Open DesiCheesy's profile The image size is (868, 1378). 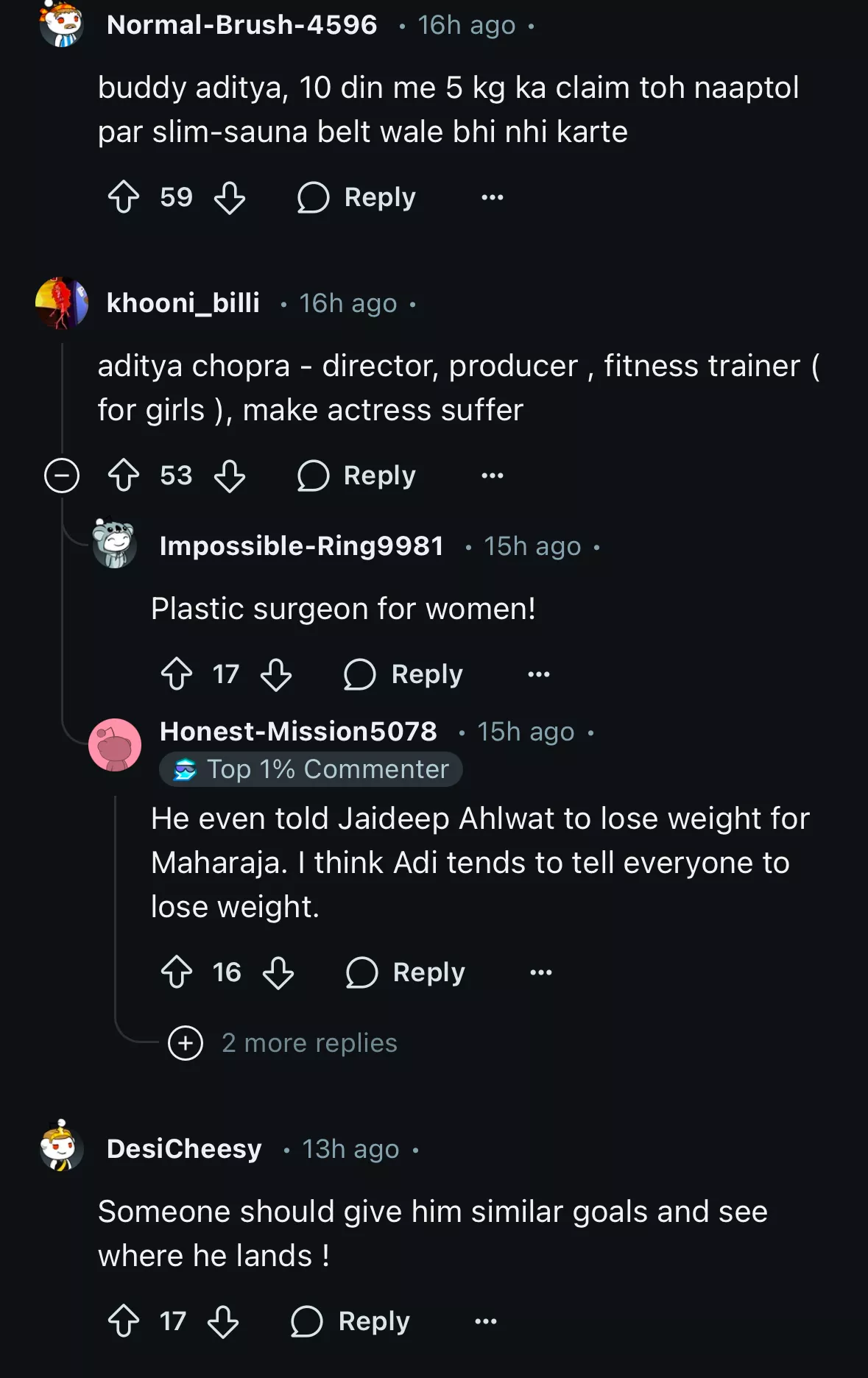184,1149
